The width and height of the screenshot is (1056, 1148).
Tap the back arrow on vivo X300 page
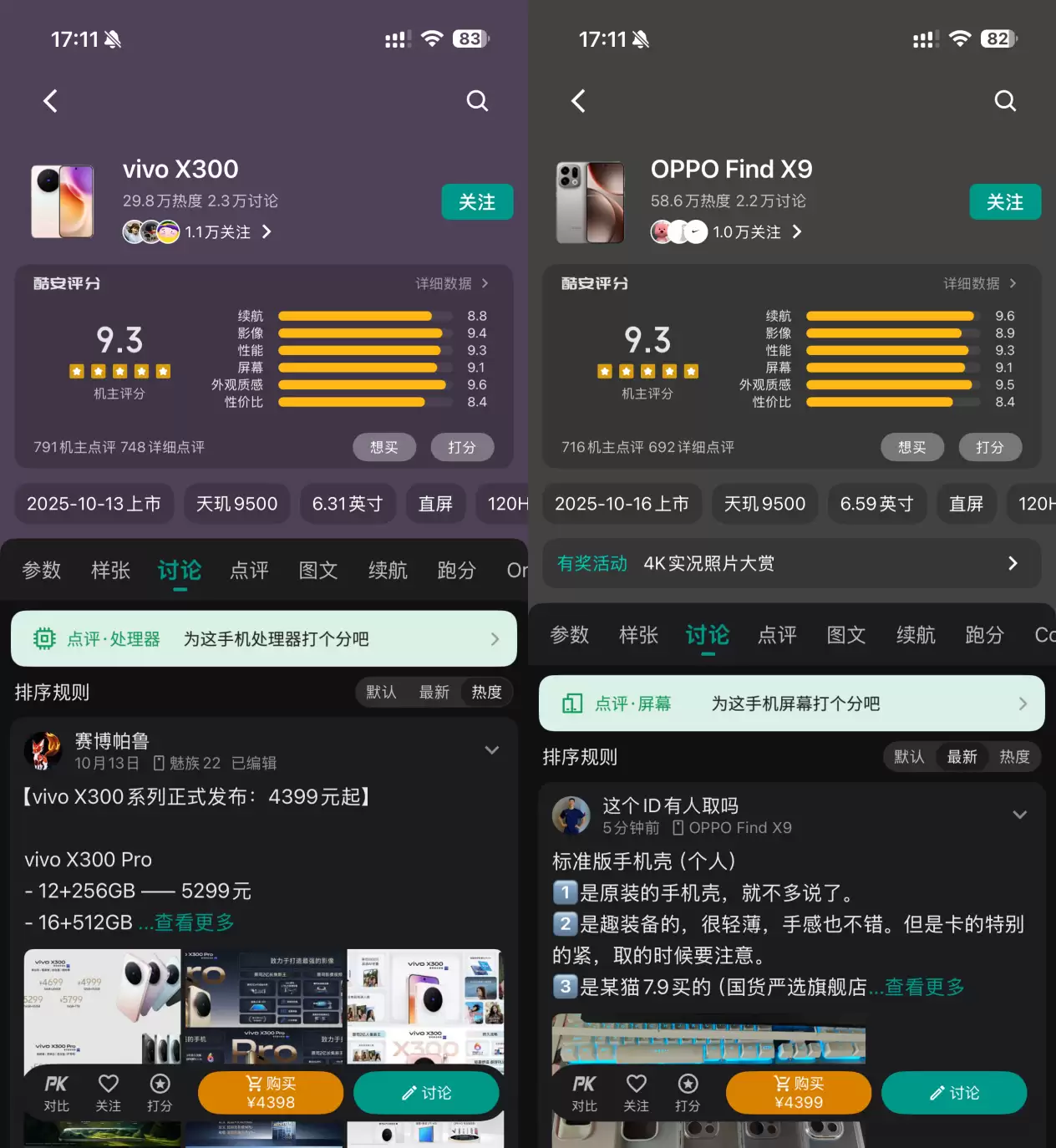click(x=49, y=100)
